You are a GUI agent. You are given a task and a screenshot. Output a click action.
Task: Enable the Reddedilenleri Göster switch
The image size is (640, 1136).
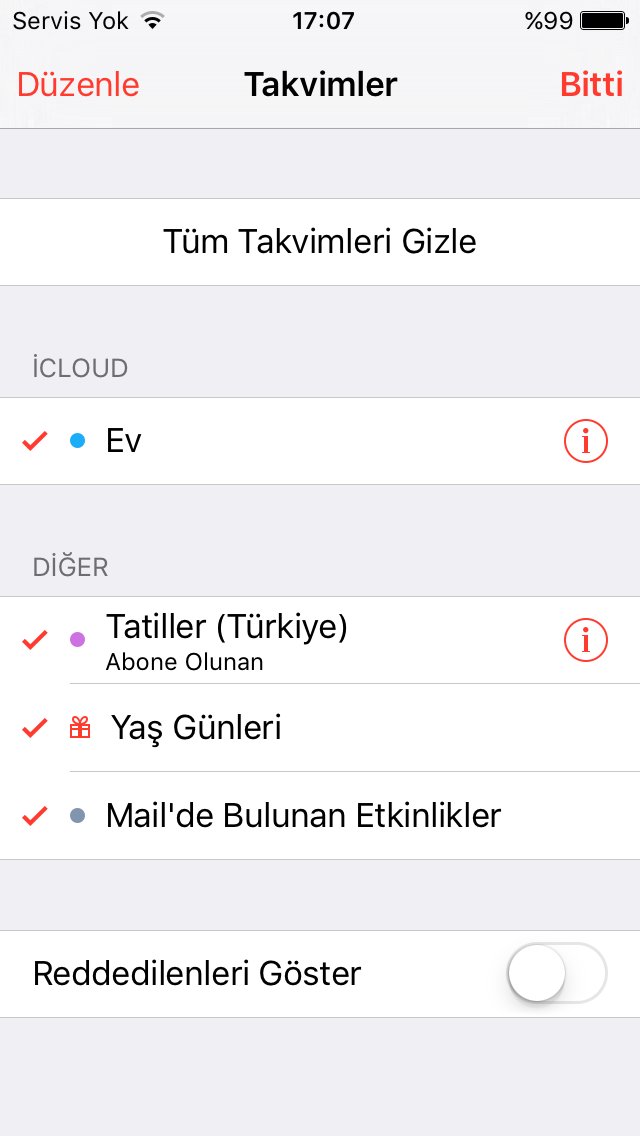(557, 973)
